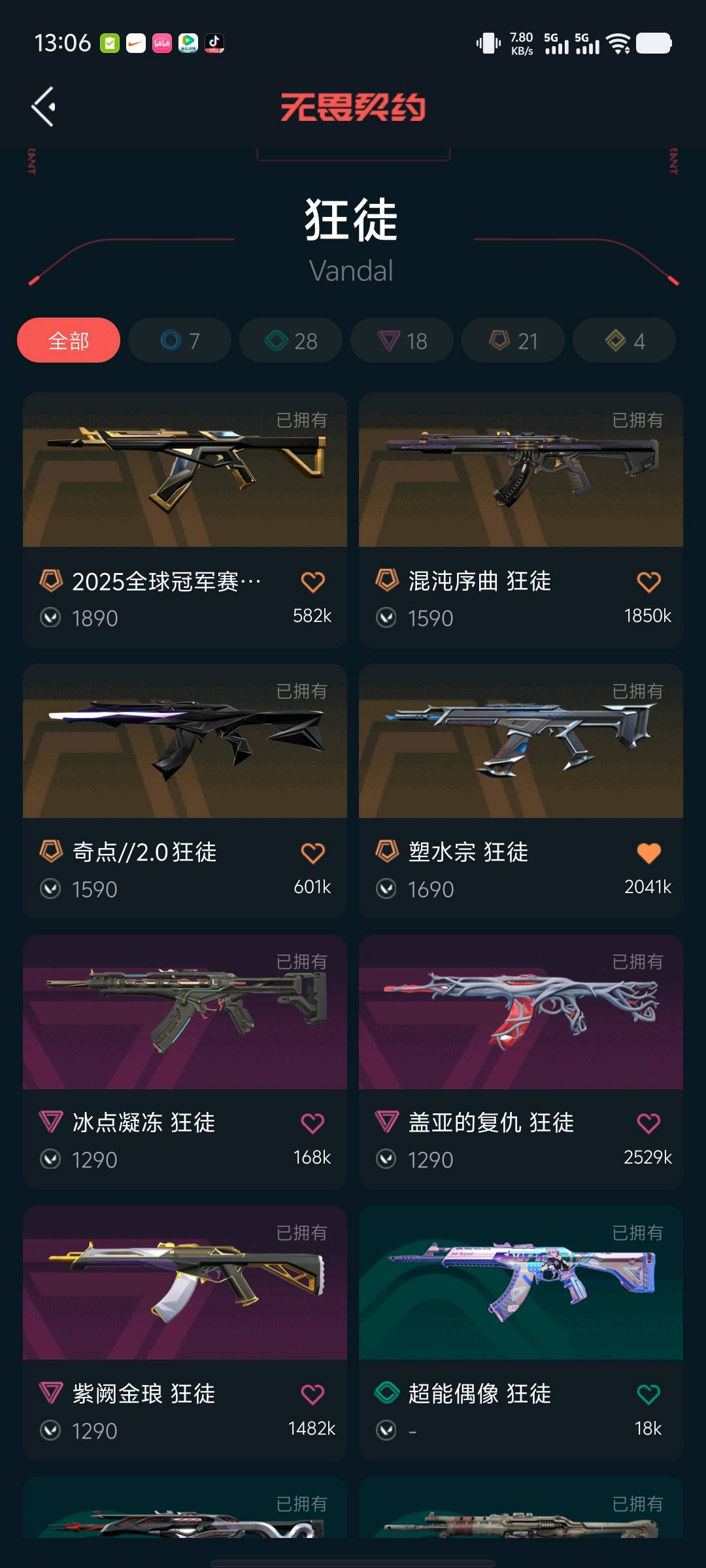The height and width of the screenshot is (1568, 706).
Task: Open the 超能偶像 狂徒 skin card
Action: (x=521, y=1284)
